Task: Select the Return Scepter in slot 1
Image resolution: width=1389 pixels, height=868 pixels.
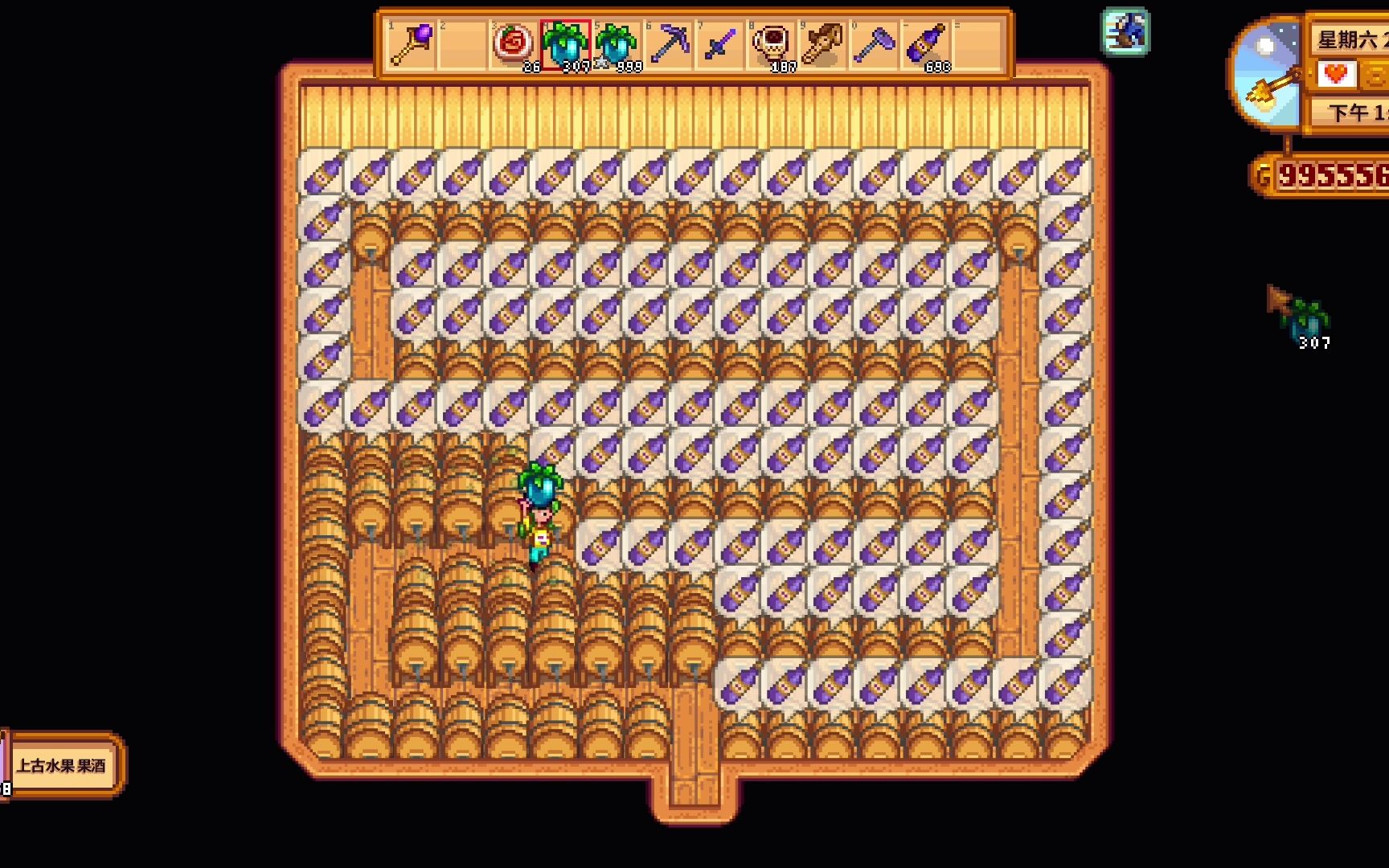Action: (412, 44)
